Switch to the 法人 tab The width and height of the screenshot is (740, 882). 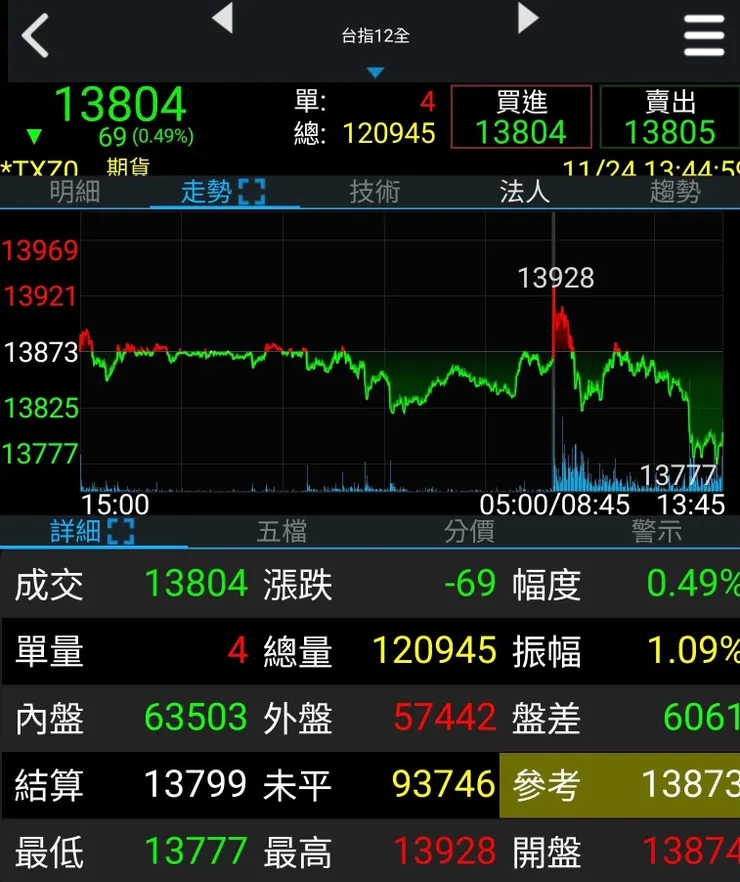(524, 192)
